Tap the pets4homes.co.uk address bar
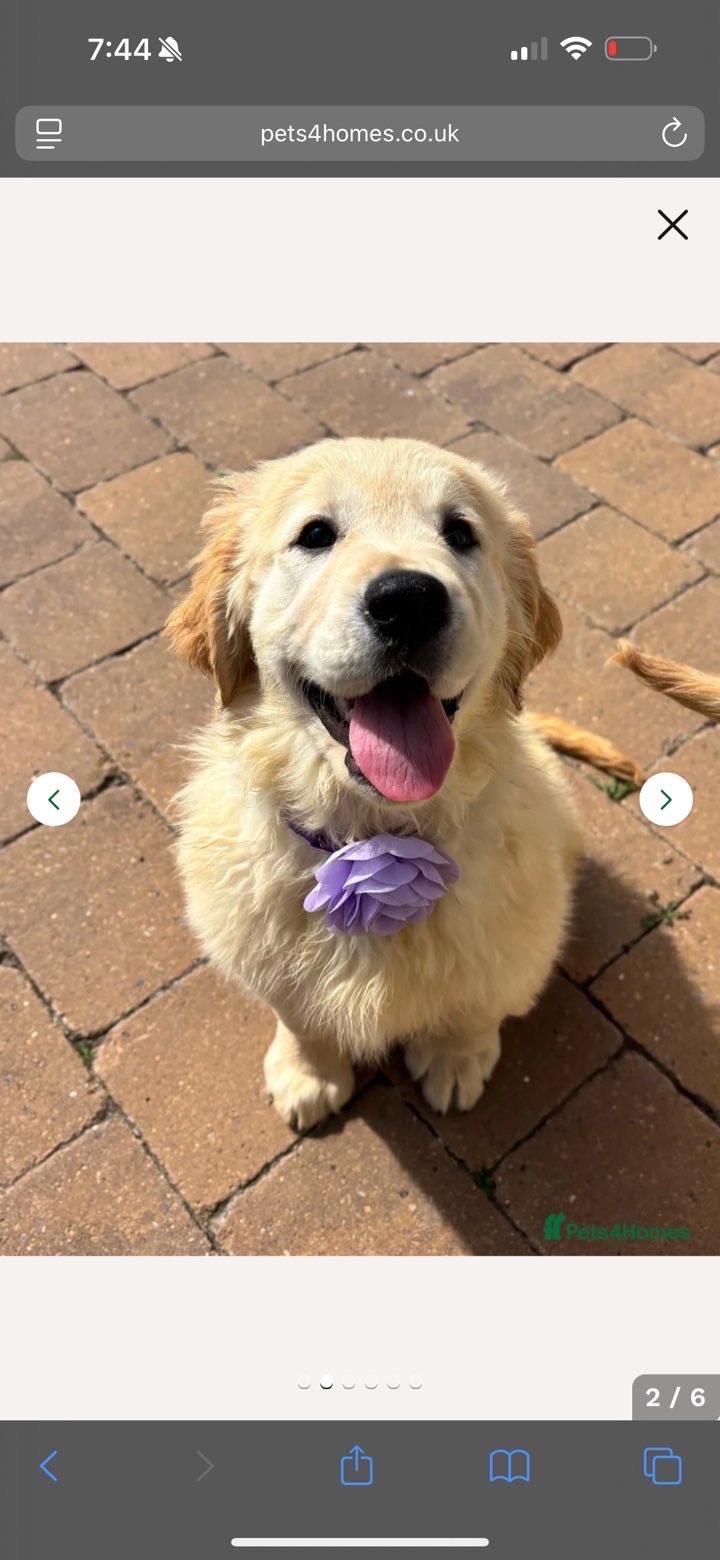Image resolution: width=720 pixels, height=1560 pixels. click(360, 133)
